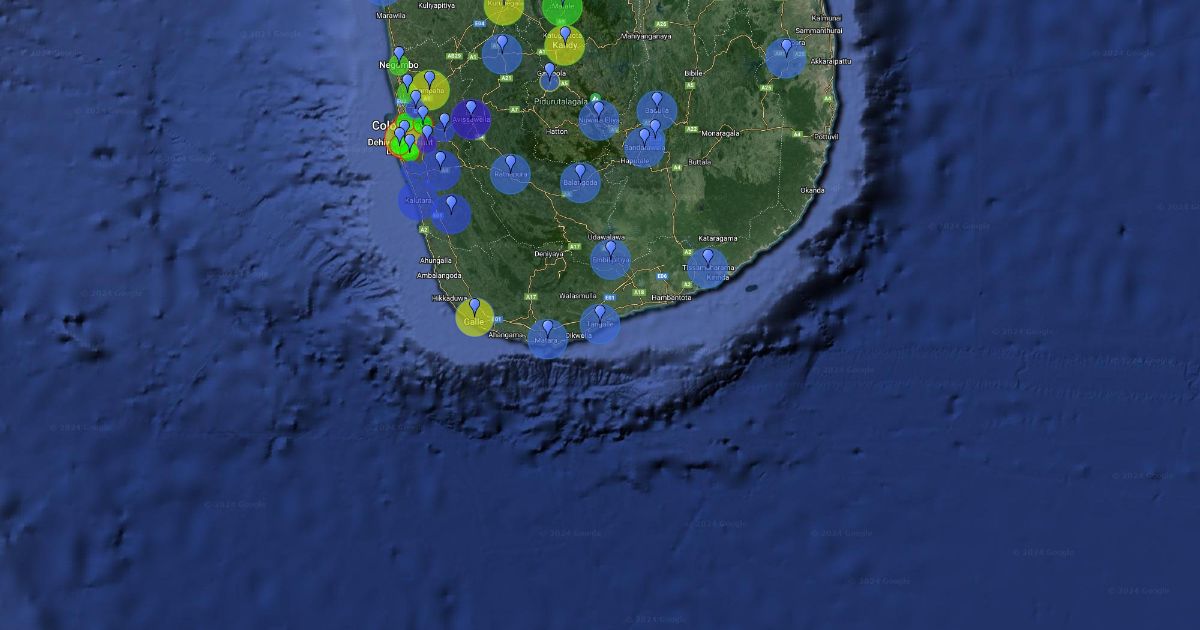Select the Negombo marker
Image resolution: width=1200 pixels, height=630 pixels.
click(x=398, y=56)
